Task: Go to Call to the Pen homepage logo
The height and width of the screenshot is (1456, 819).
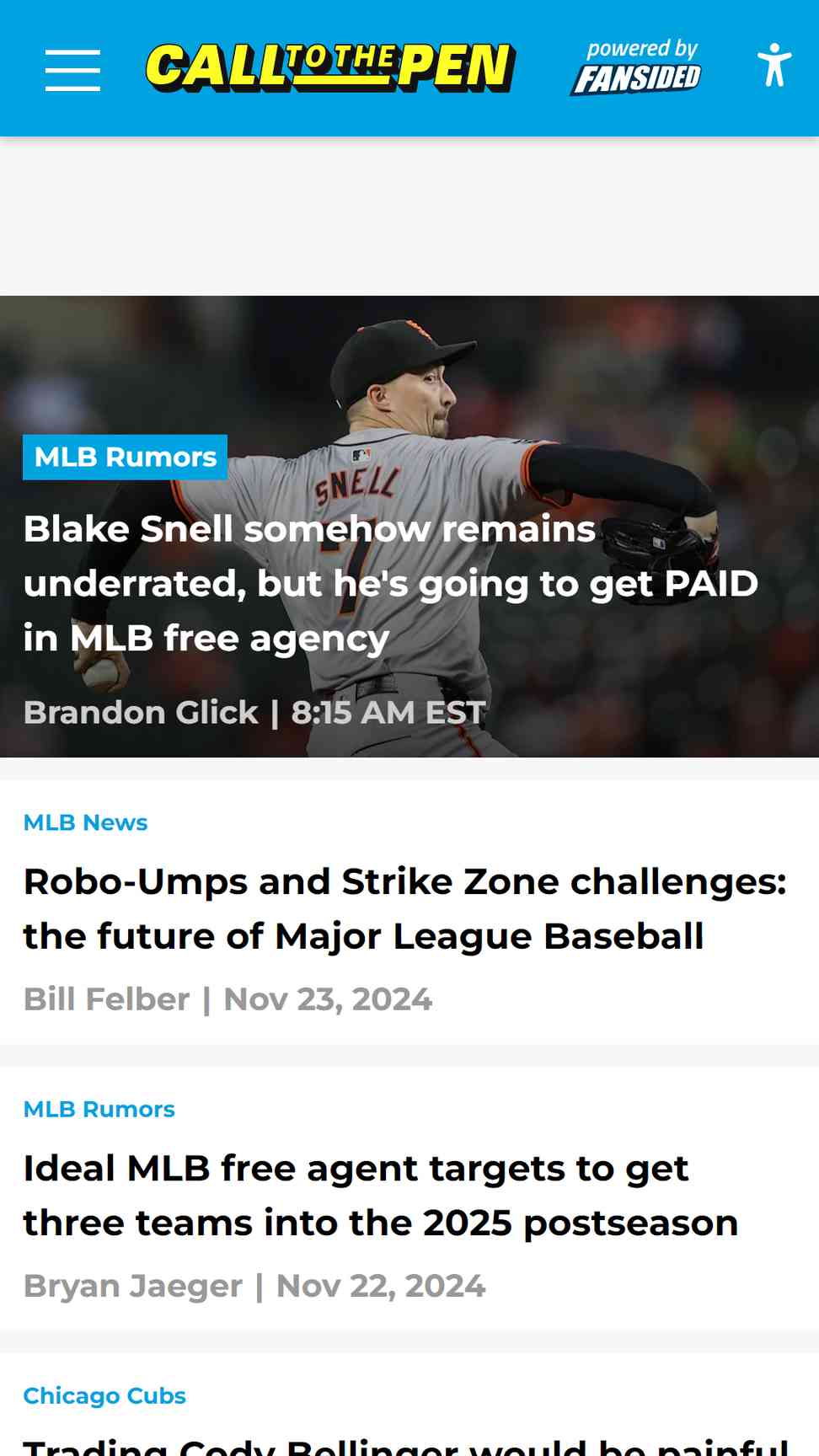Action: 329,67
